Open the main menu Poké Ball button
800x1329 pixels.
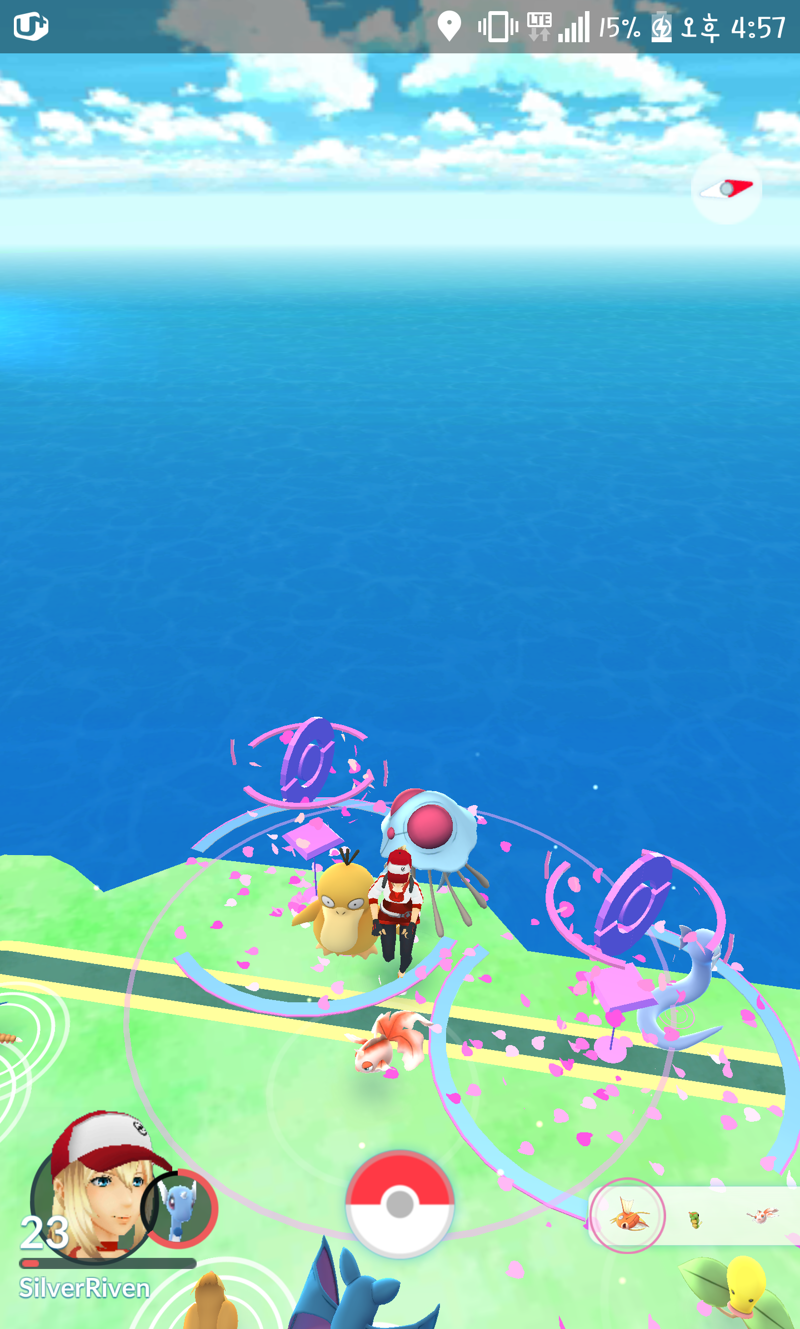[x=400, y=1203]
